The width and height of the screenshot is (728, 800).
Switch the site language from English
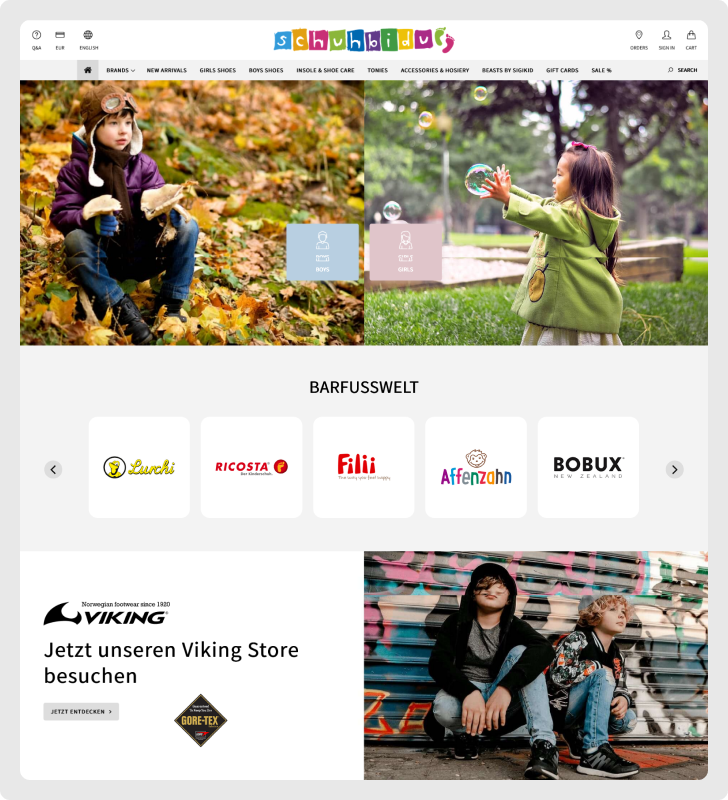tap(88, 39)
